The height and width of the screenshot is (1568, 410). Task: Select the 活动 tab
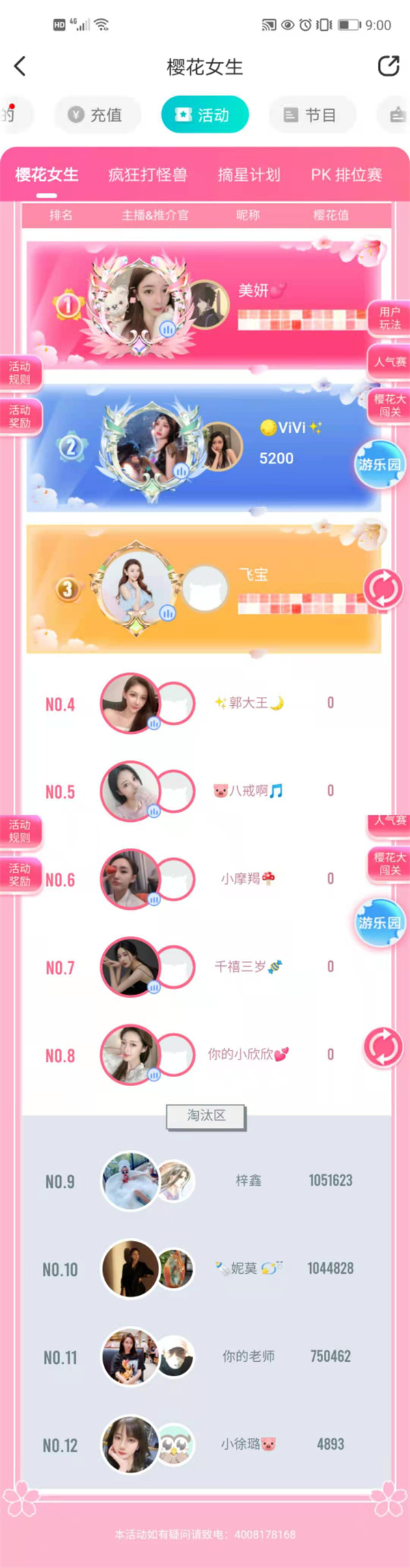[x=204, y=115]
